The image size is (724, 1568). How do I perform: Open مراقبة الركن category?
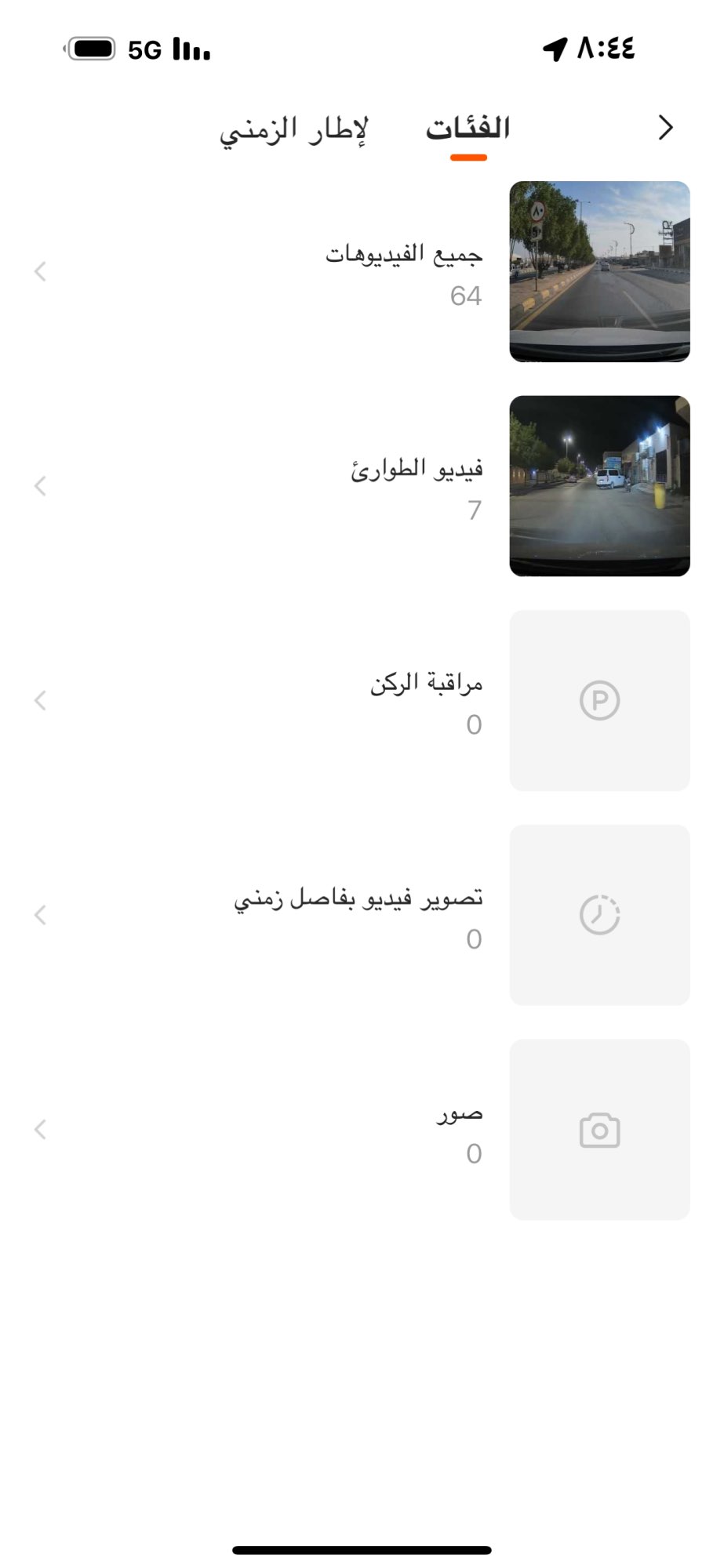(x=426, y=700)
